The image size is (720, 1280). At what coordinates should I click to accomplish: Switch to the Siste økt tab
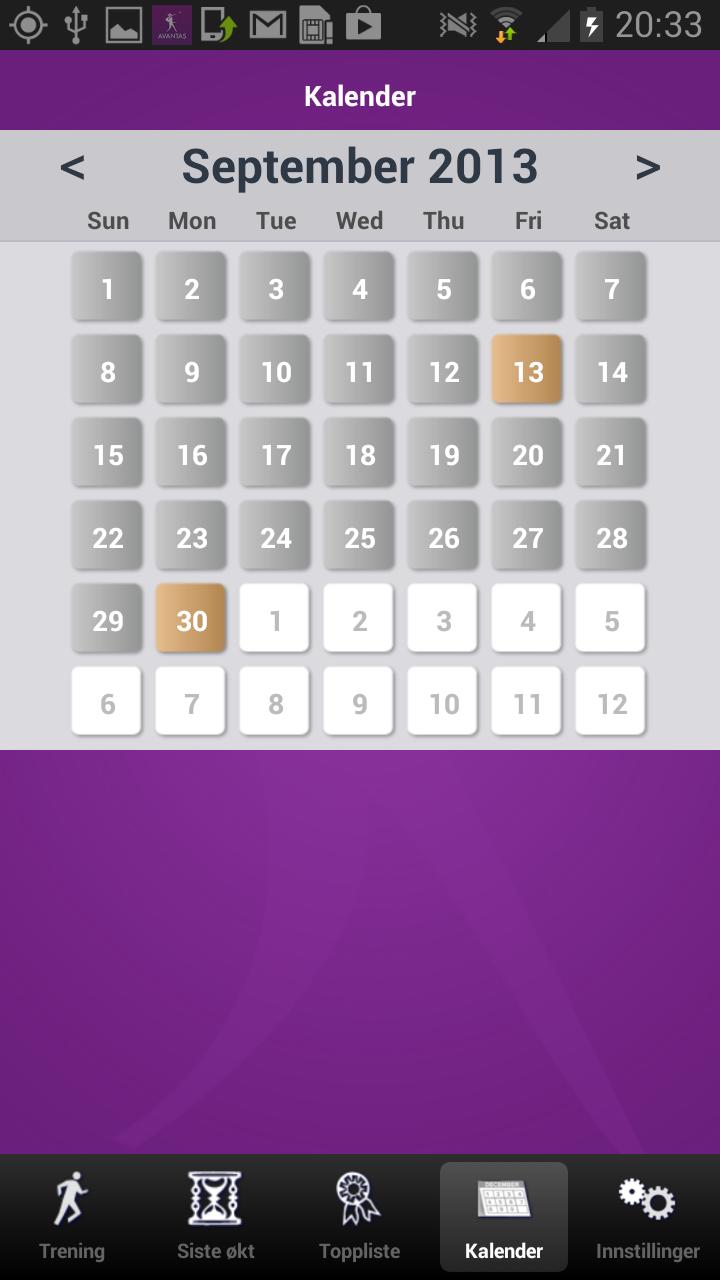[x=216, y=1217]
